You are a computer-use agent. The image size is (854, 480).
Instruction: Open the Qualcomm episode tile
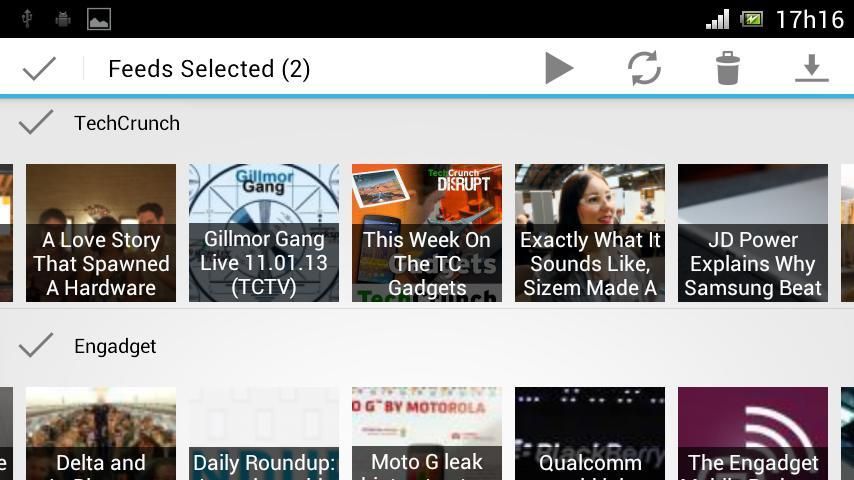590,434
